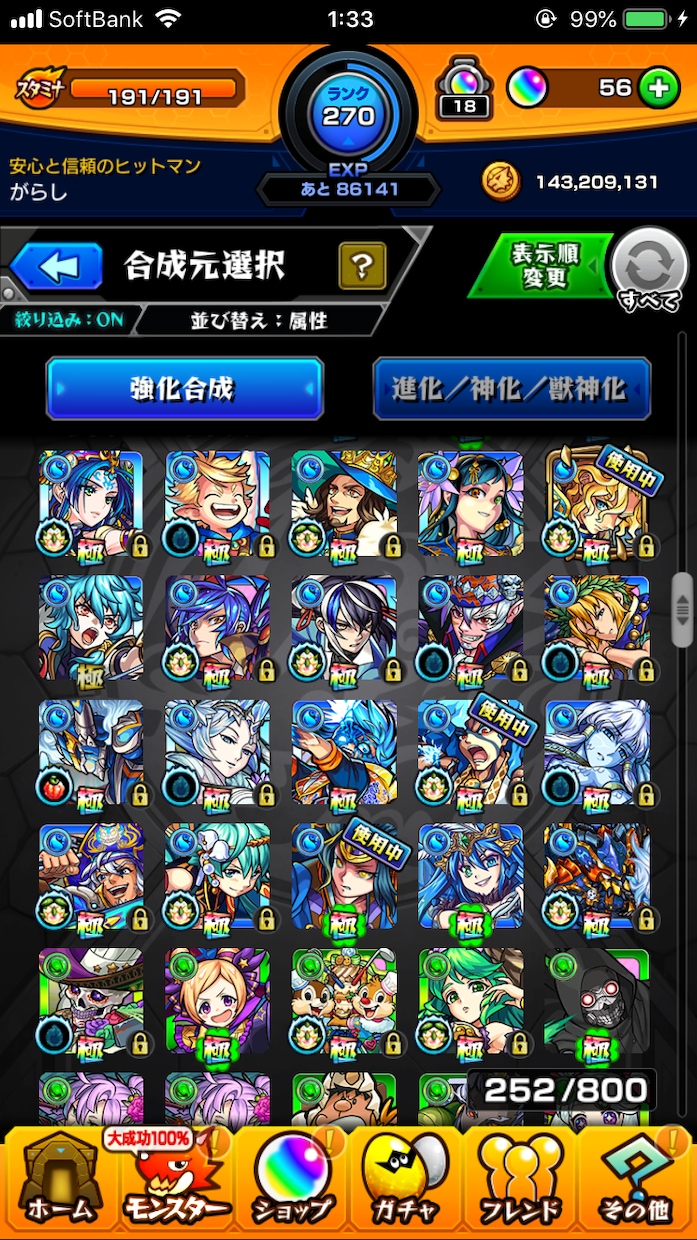Open the フレンド tab

pos(521,1178)
